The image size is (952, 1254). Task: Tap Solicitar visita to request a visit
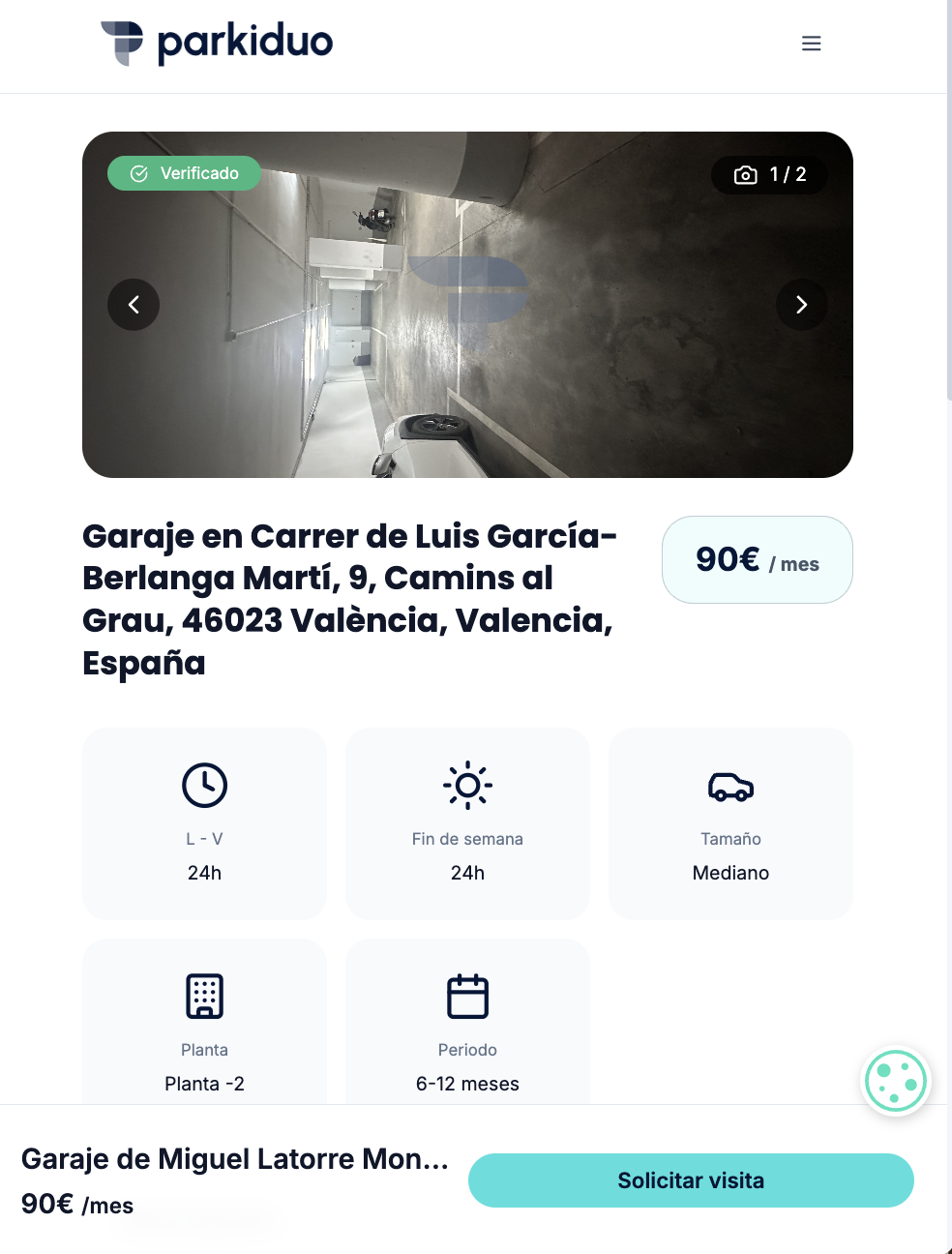(691, 1180)
